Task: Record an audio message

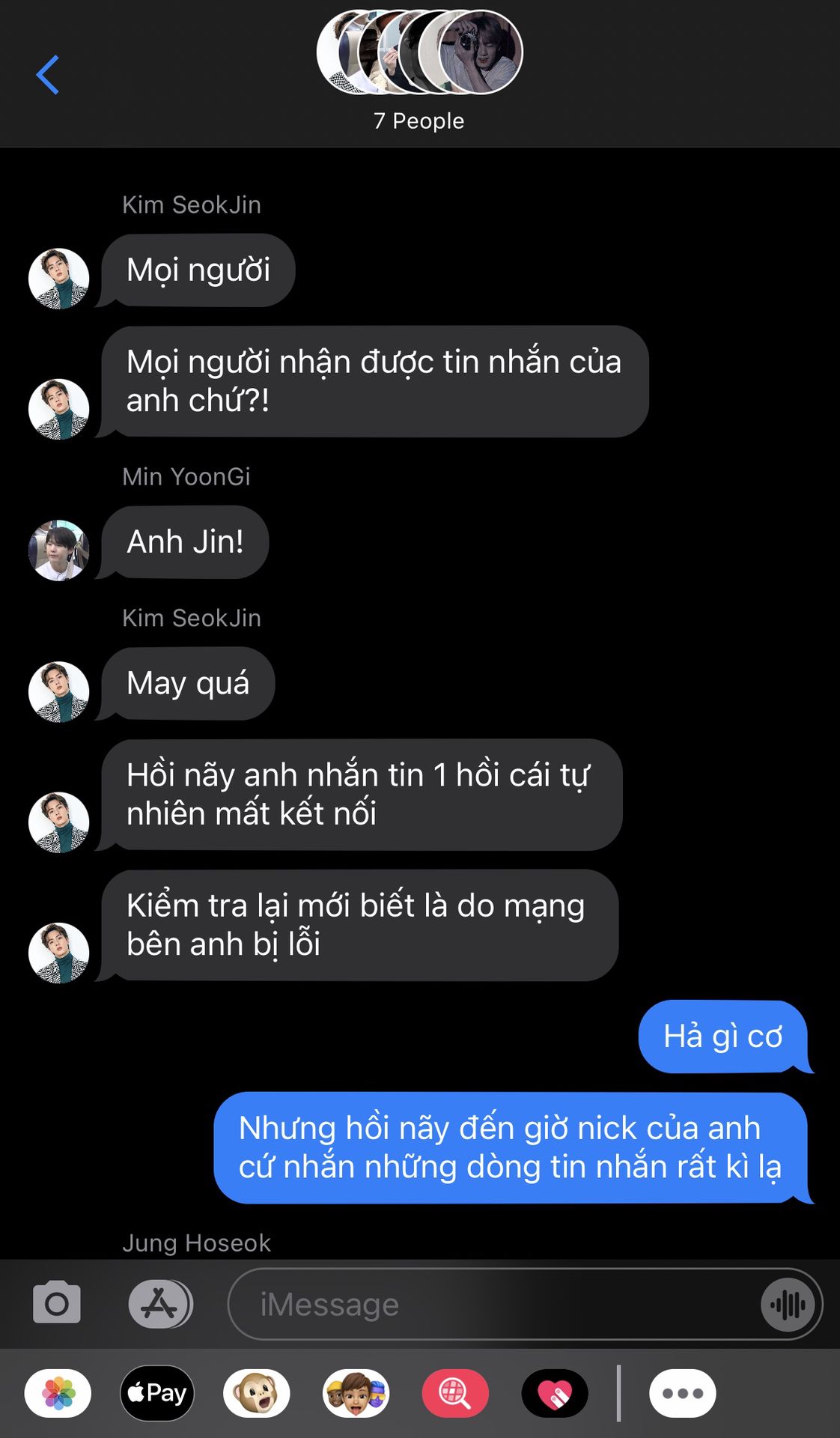Action: click(788, 1305)
